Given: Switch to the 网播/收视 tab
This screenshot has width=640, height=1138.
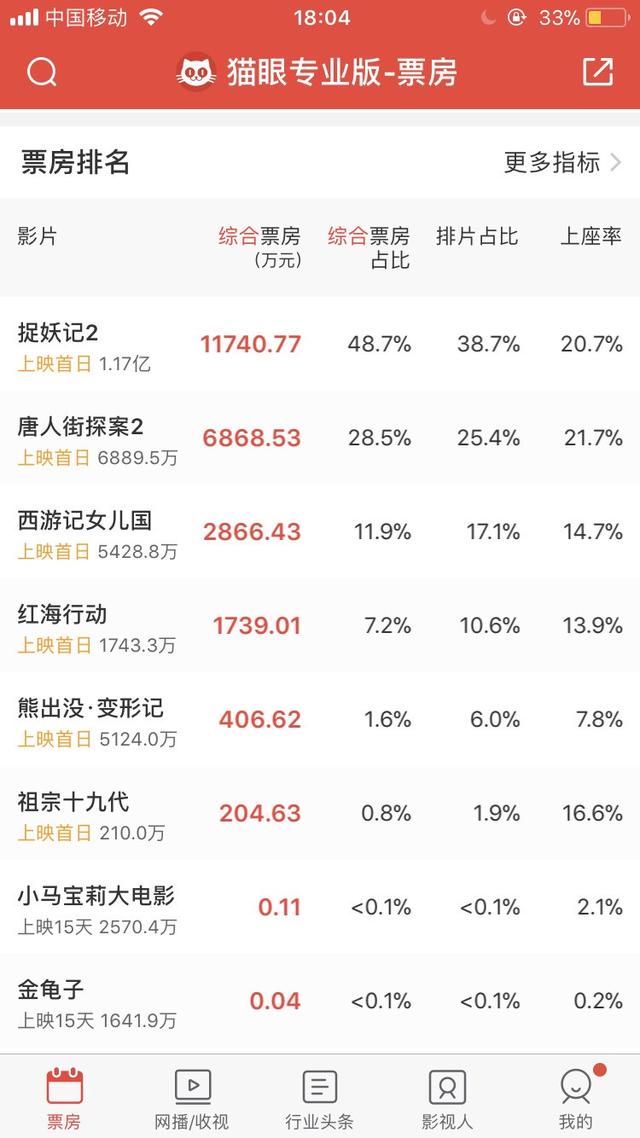Looking at the screenshot, I should pos(192,1098).
